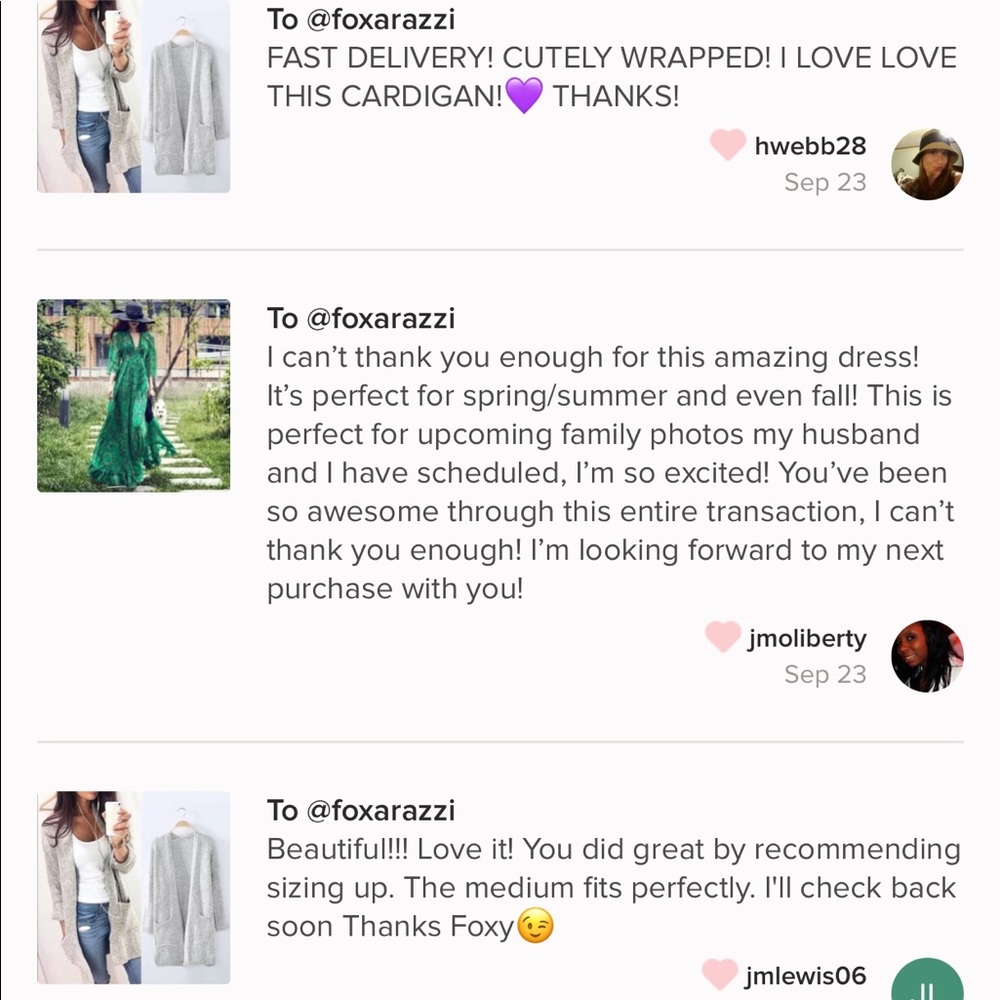View jmoliberty's profile picture
The height and width of the screenshot is (1000, 1000).
point(927,656)
